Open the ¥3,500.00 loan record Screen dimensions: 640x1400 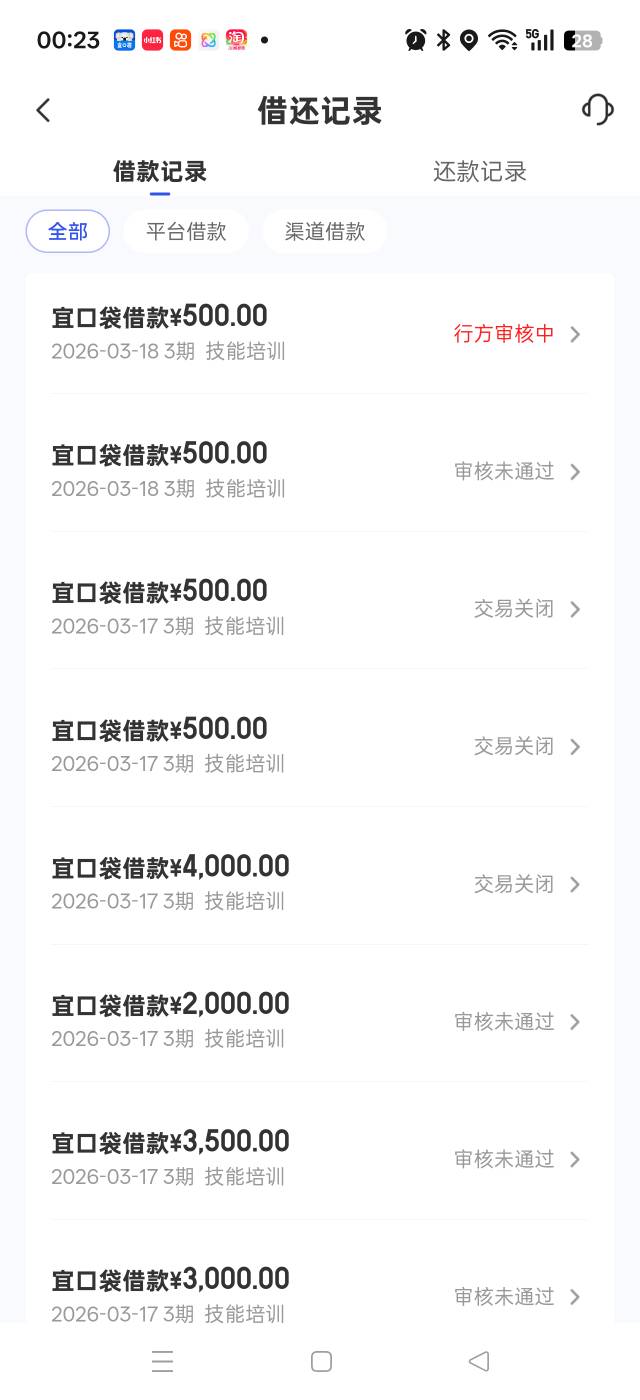[320, 1158]
